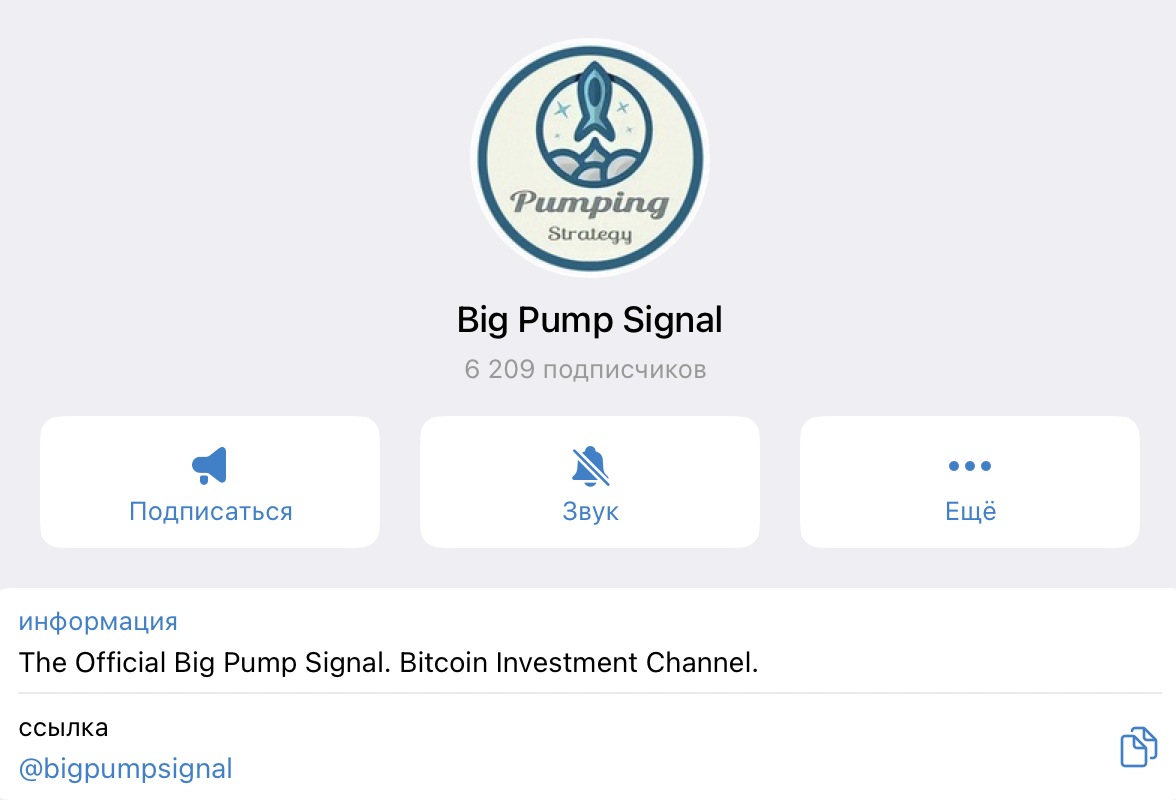Open the Ещё more options menu
Viewport: 1176px width, 800px height.
[970, 483]
